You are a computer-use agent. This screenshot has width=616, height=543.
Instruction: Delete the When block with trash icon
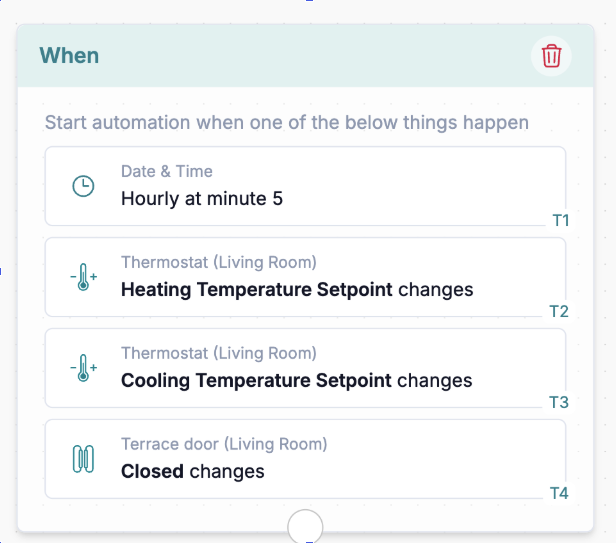[551, 56]
